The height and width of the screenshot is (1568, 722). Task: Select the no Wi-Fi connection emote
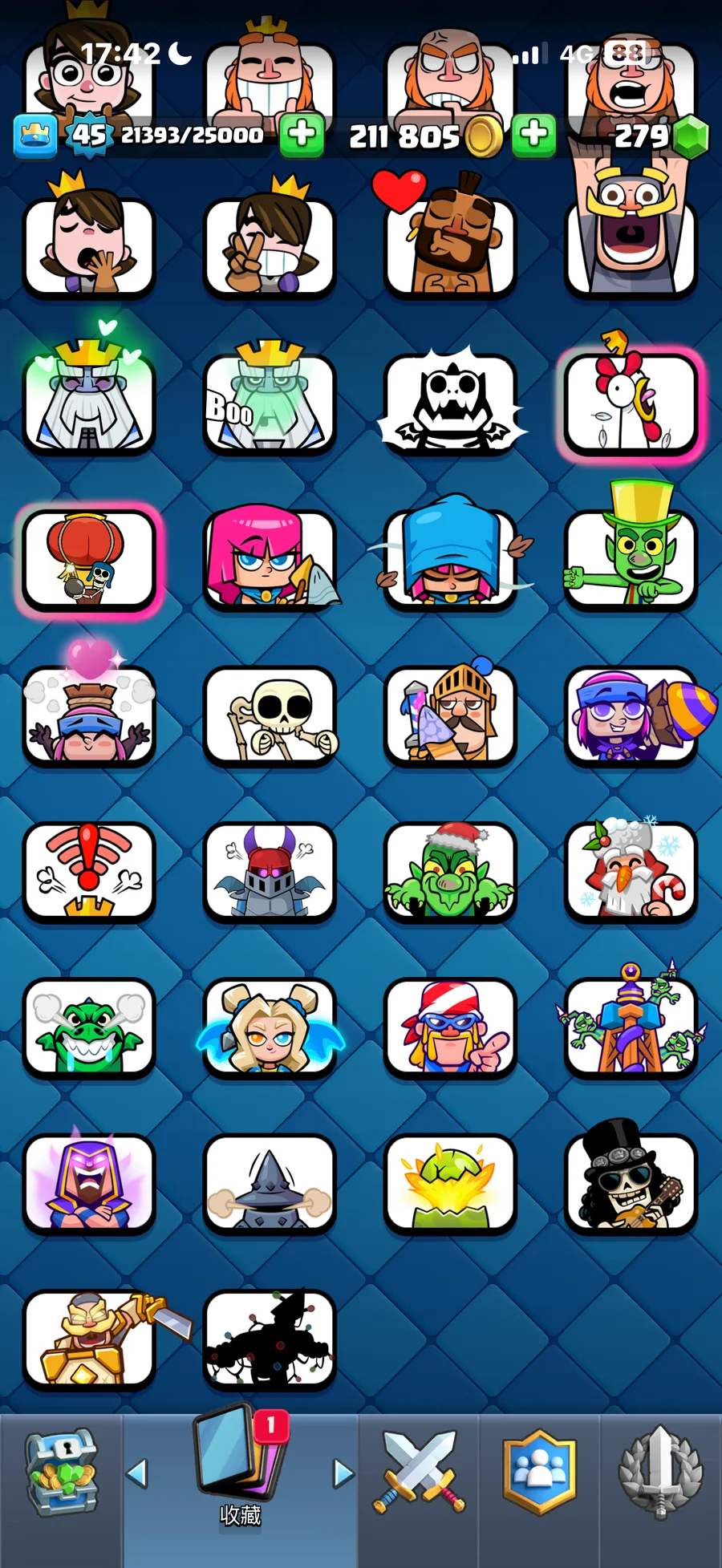[x=88, y=870]
